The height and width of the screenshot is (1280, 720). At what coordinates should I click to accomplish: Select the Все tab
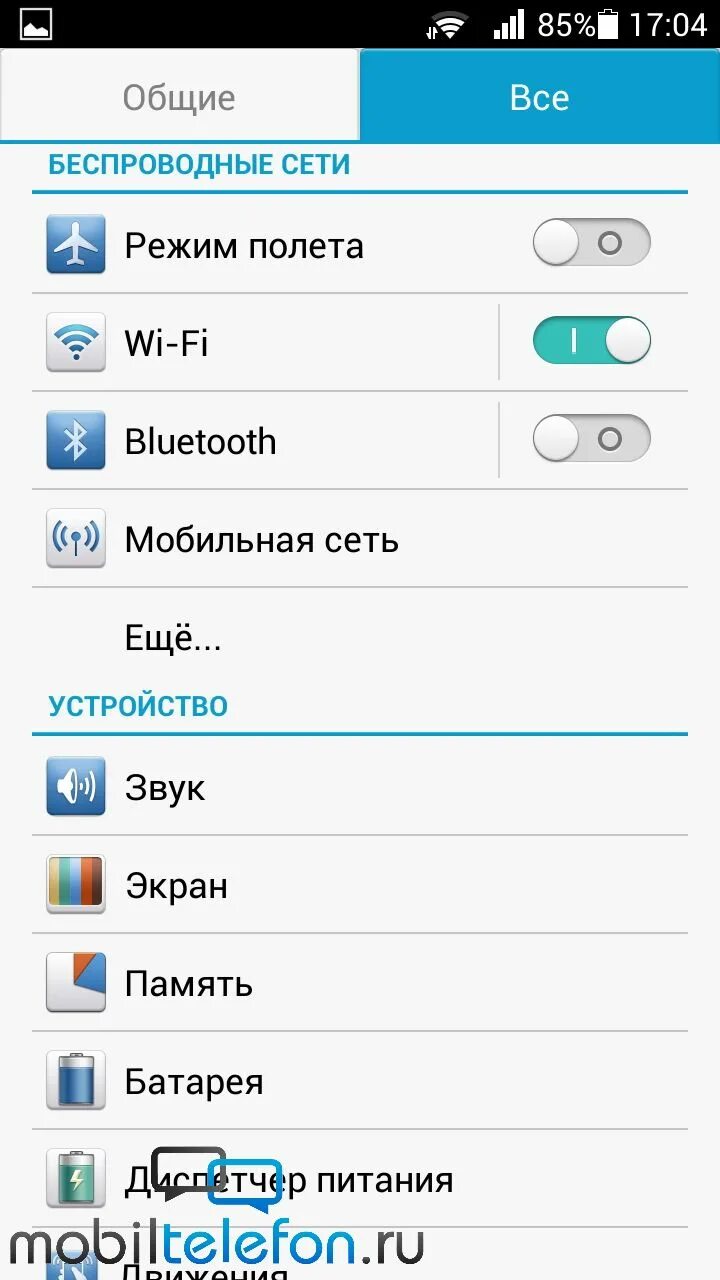(540, 98)
